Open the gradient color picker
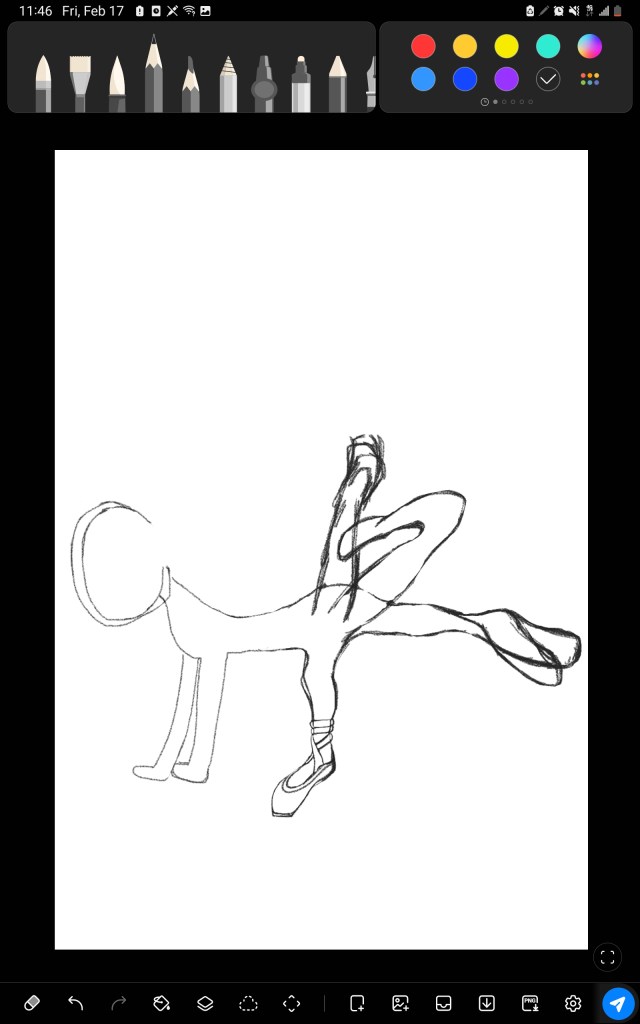Viewport: 640px width, 1024px height. click(x=589, y=46)
